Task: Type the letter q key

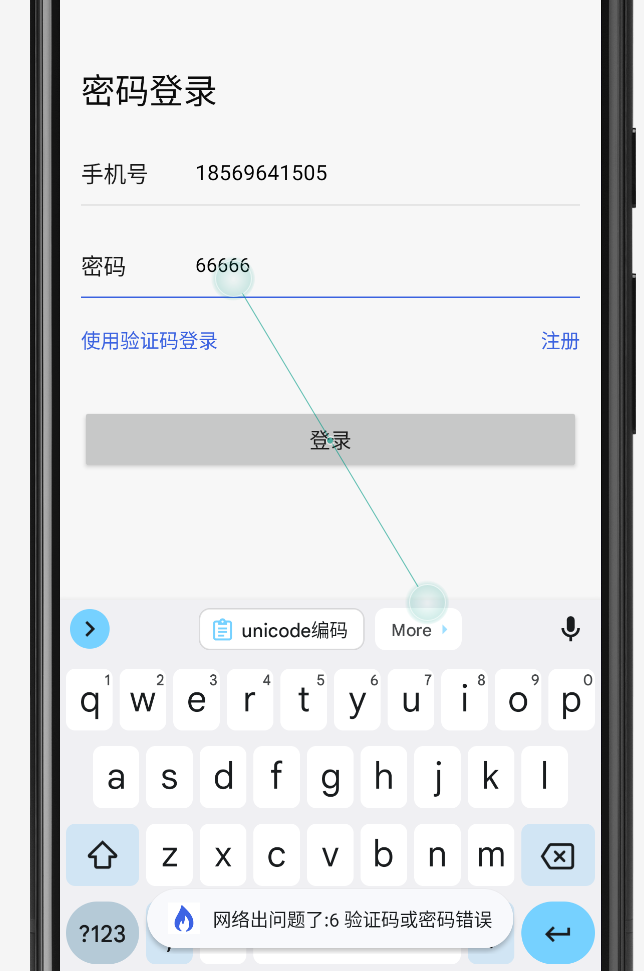Action: pyautogui.click(x=90, y=701)
